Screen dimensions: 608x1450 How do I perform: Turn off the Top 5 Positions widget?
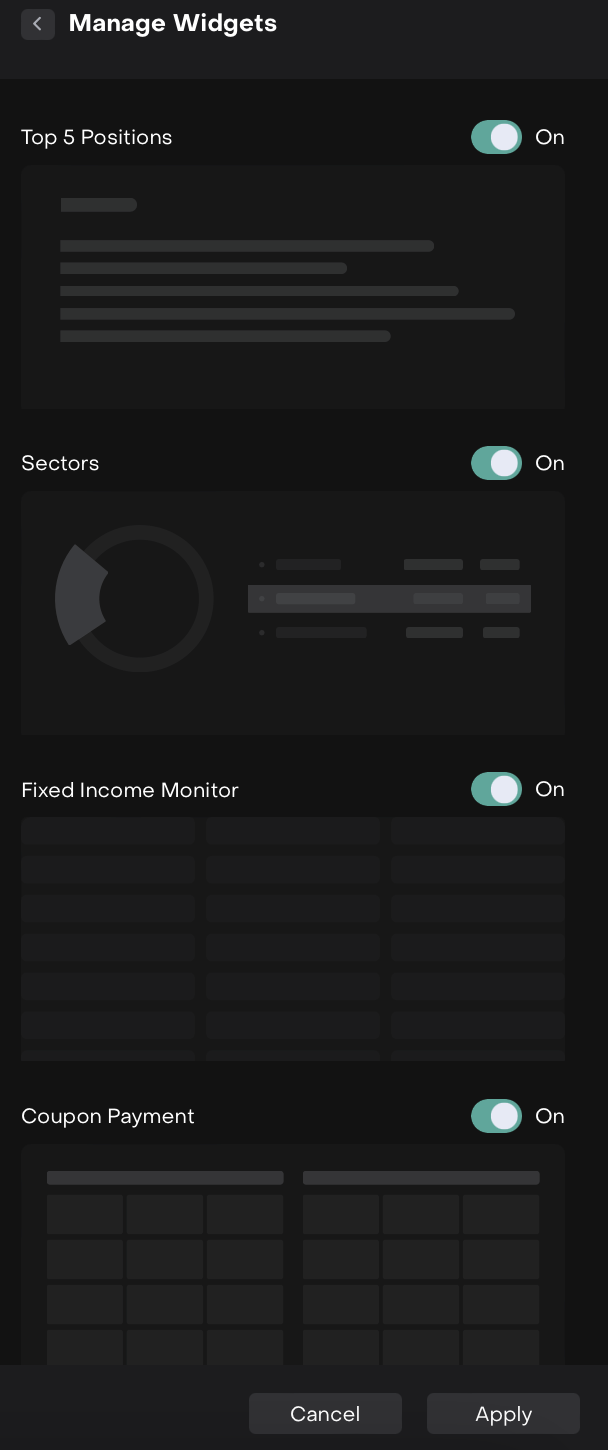tap(497, 137)
